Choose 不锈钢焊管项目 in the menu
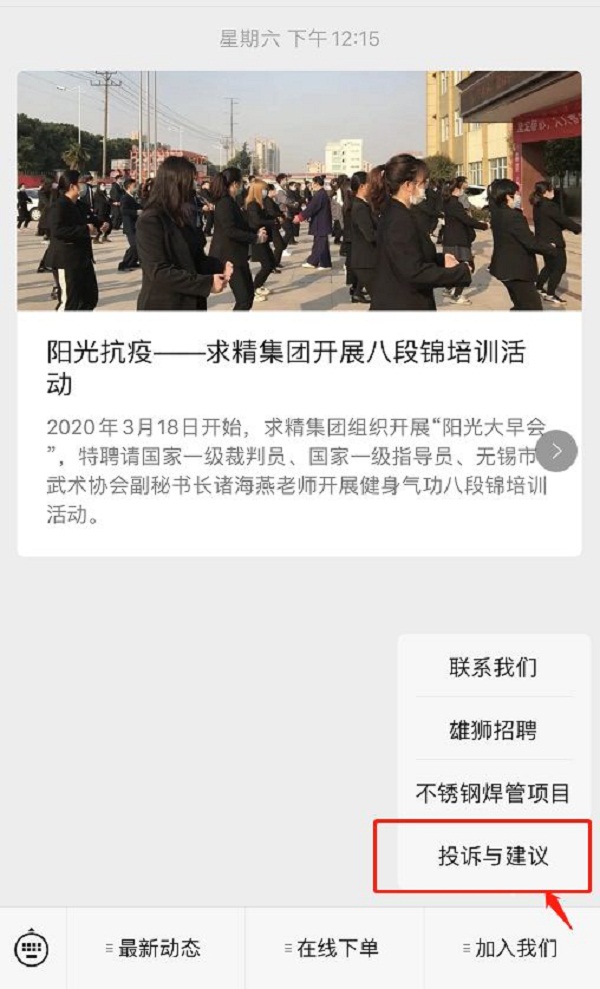The height and width of the screenshot is (989, 600). [493, 794]
